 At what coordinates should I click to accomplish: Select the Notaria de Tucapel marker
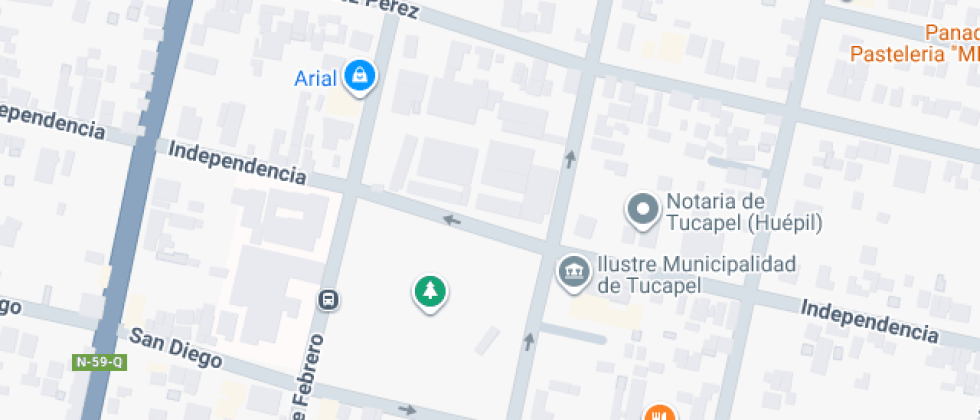(642, 210)
